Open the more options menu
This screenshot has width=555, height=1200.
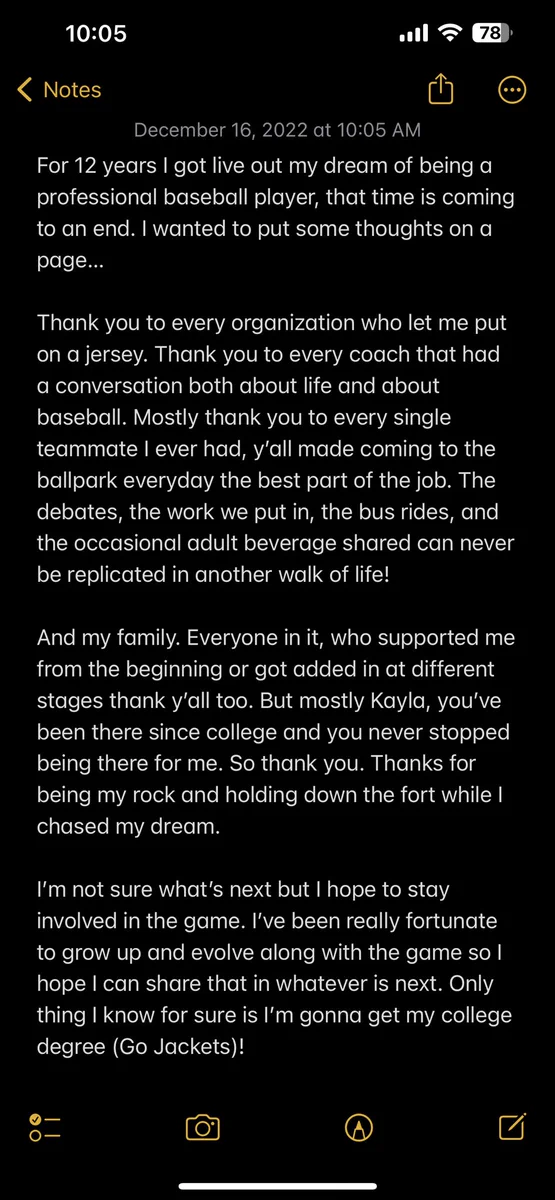(x=511, y=90)
